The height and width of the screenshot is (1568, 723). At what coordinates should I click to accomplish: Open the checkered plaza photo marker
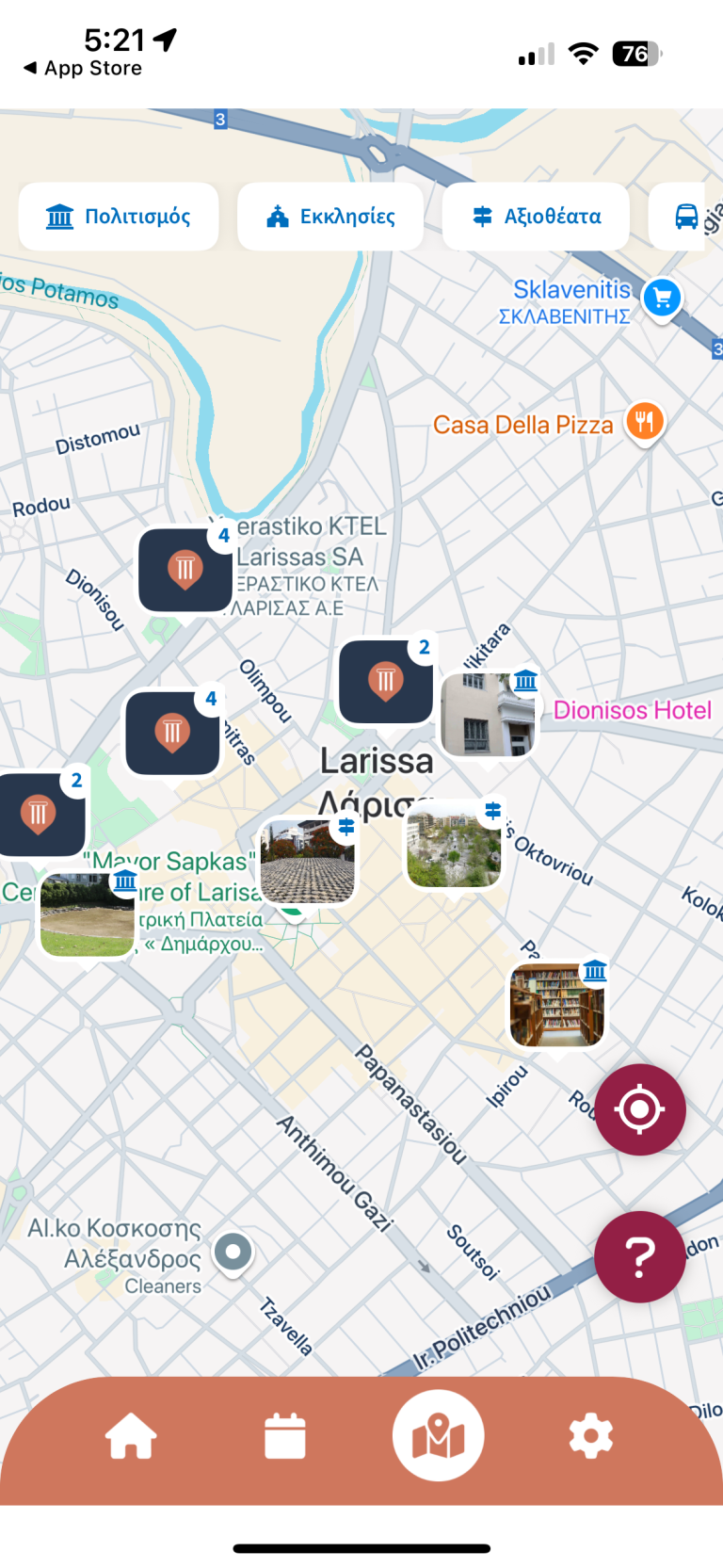(x=308, y=861)
